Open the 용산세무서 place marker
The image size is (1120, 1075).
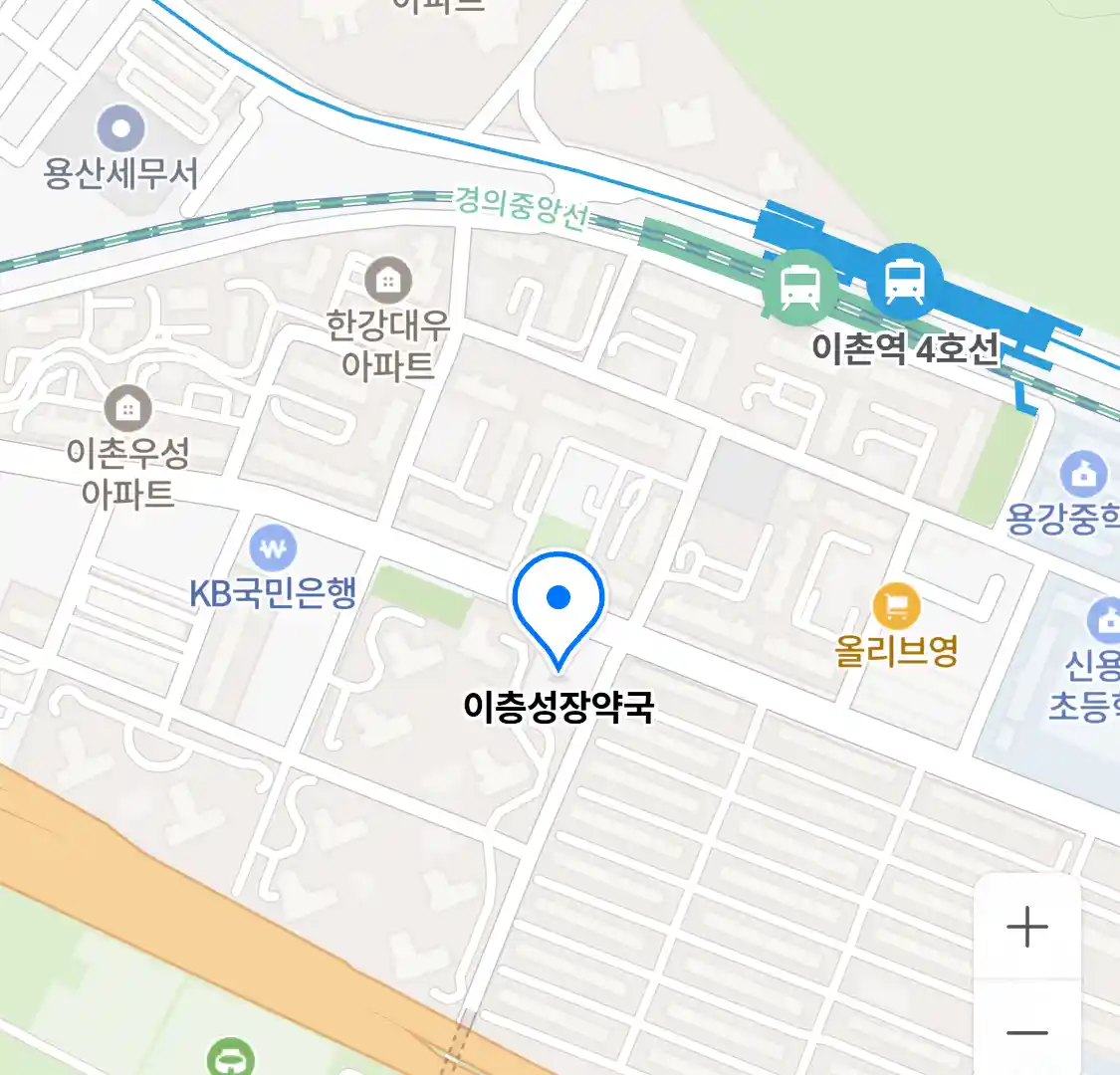pos(121,129)
